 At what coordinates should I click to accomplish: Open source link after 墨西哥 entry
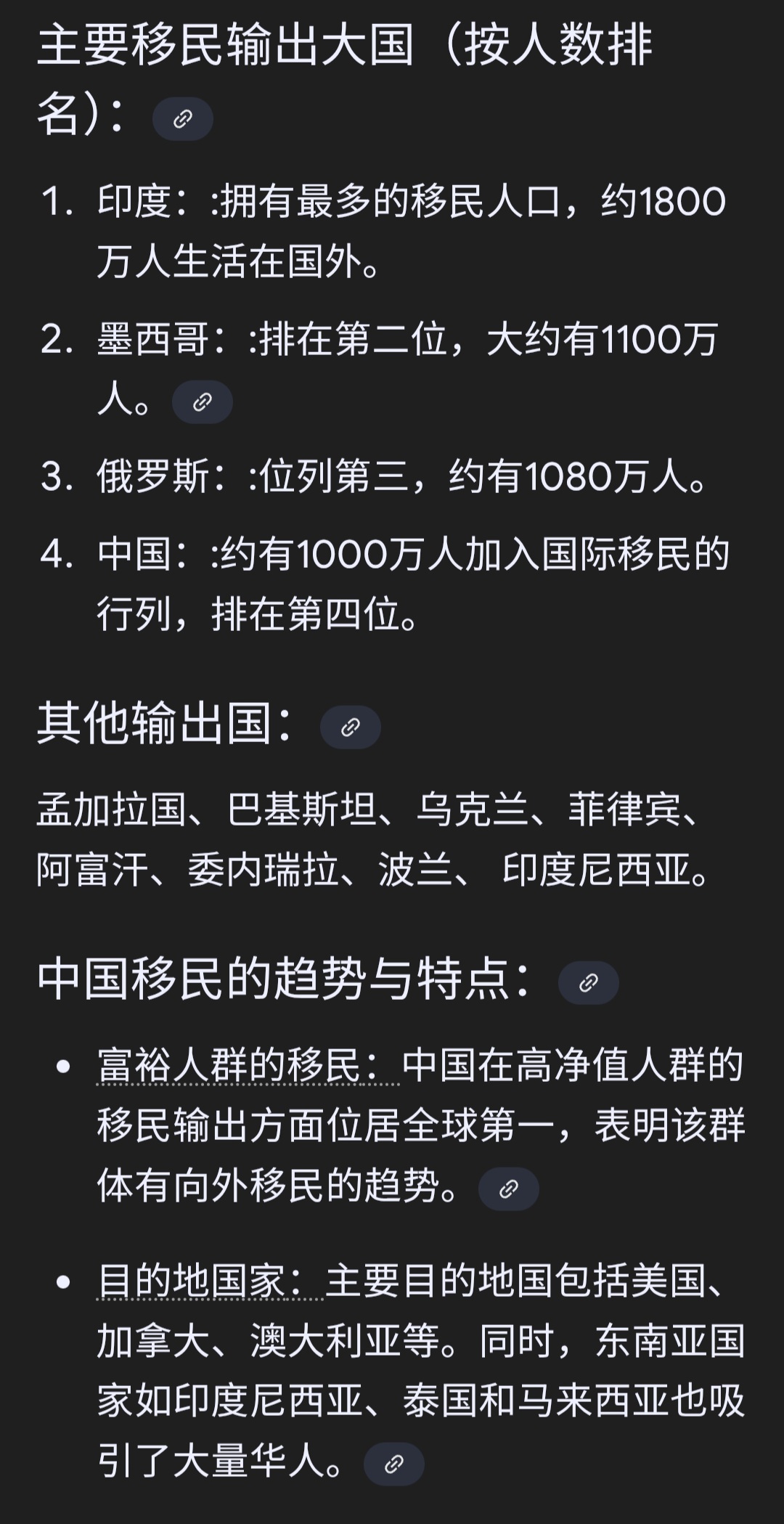202,402
